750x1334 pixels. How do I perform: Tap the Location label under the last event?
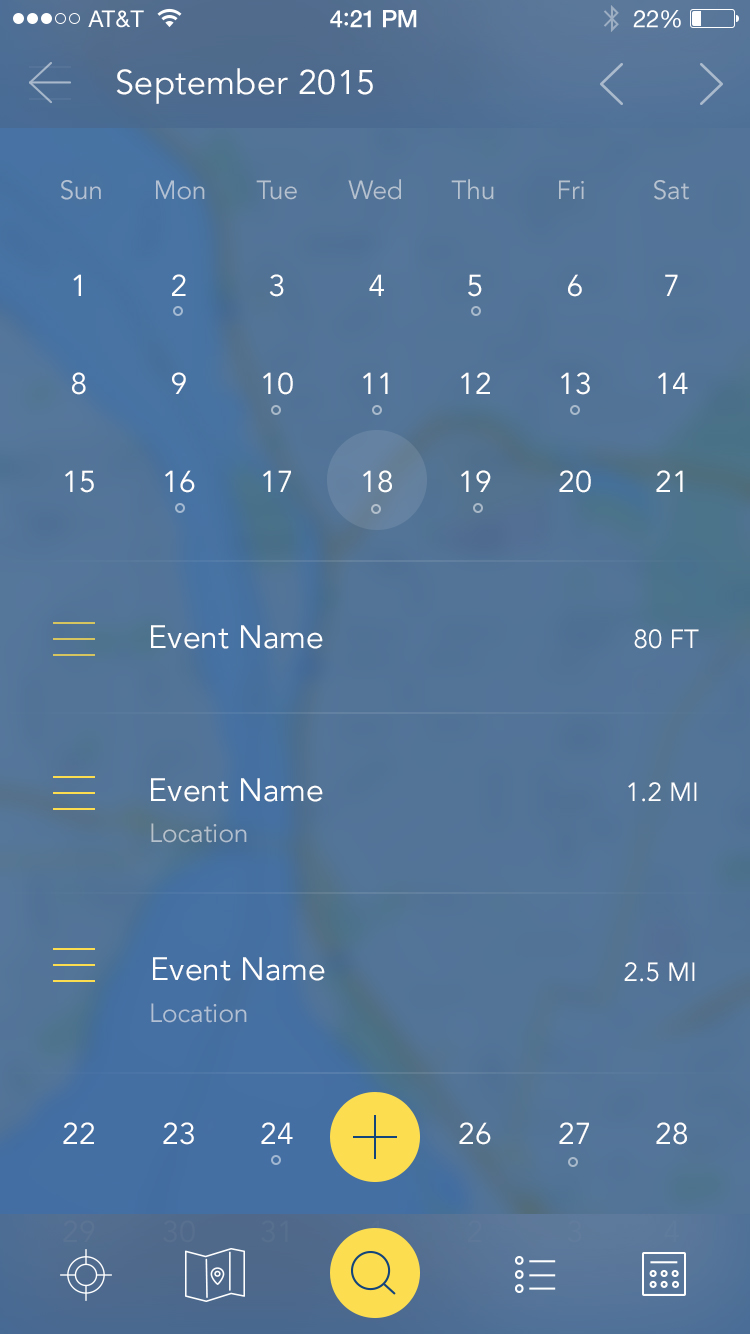[x=199, y=1013]
